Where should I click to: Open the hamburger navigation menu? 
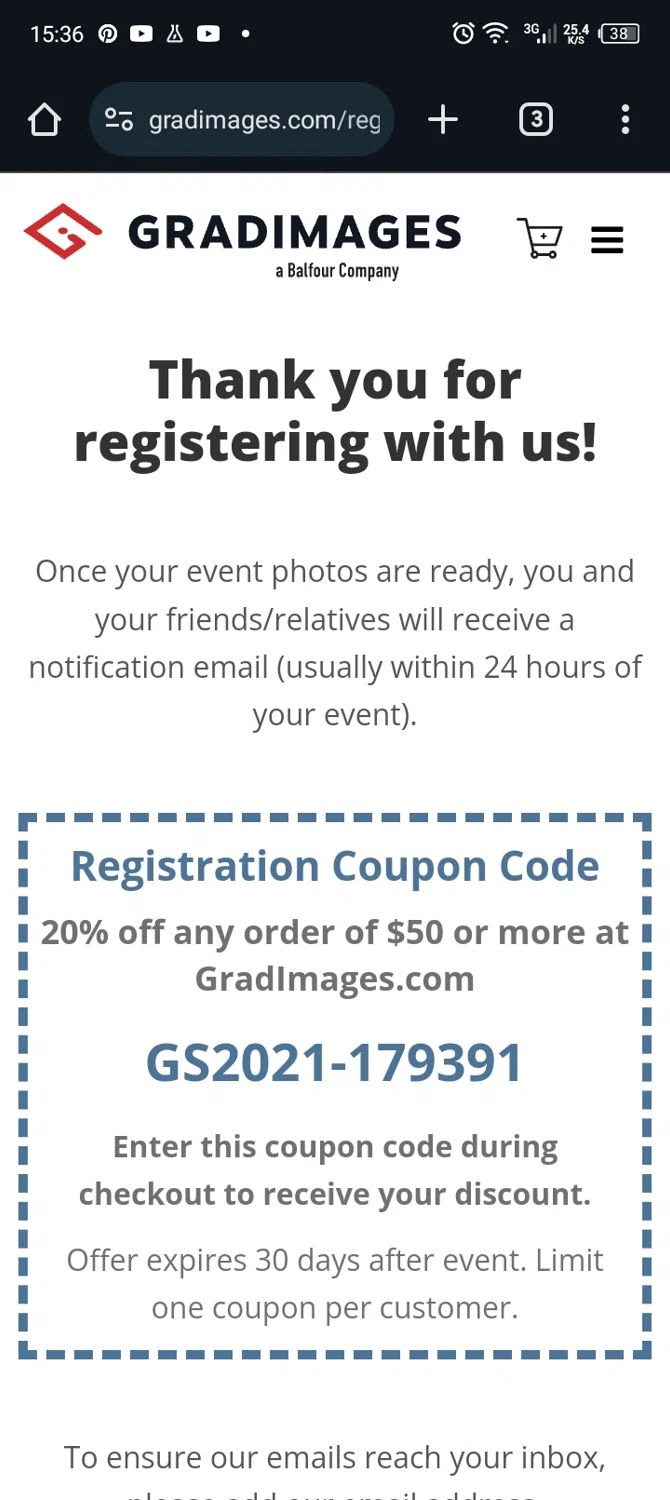pyautogui.click(x=607, y=240)
